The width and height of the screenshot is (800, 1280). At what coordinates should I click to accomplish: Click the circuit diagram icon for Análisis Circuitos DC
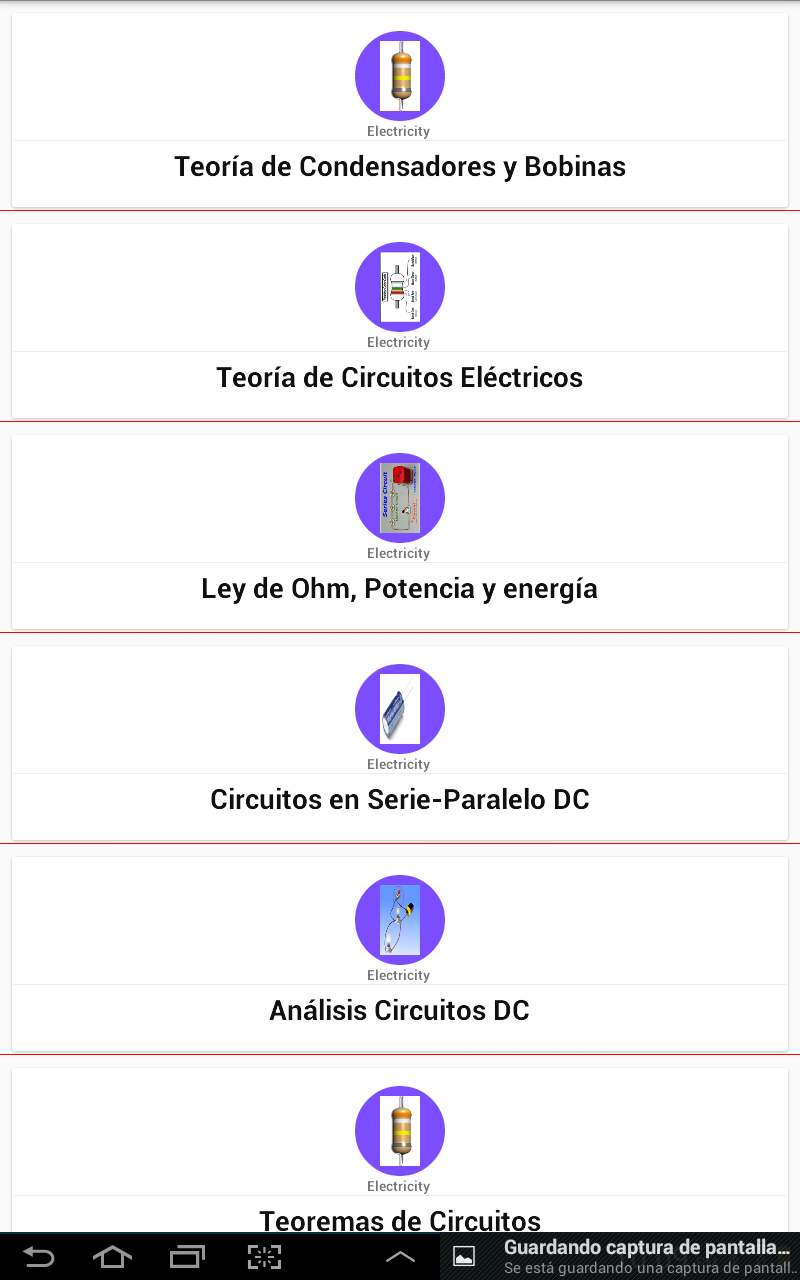[400, 920]
